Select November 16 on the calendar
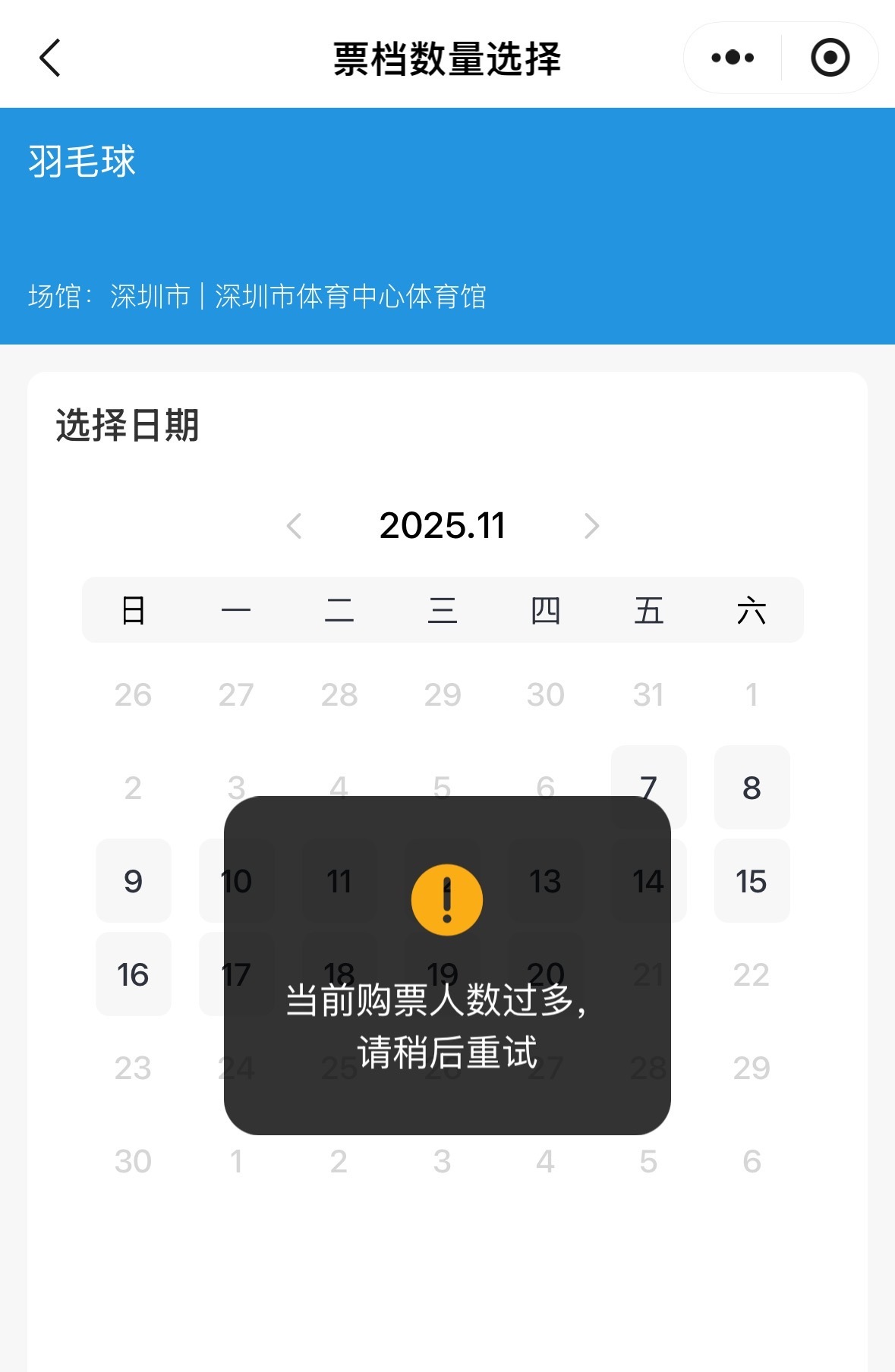 tap(133, 974)
